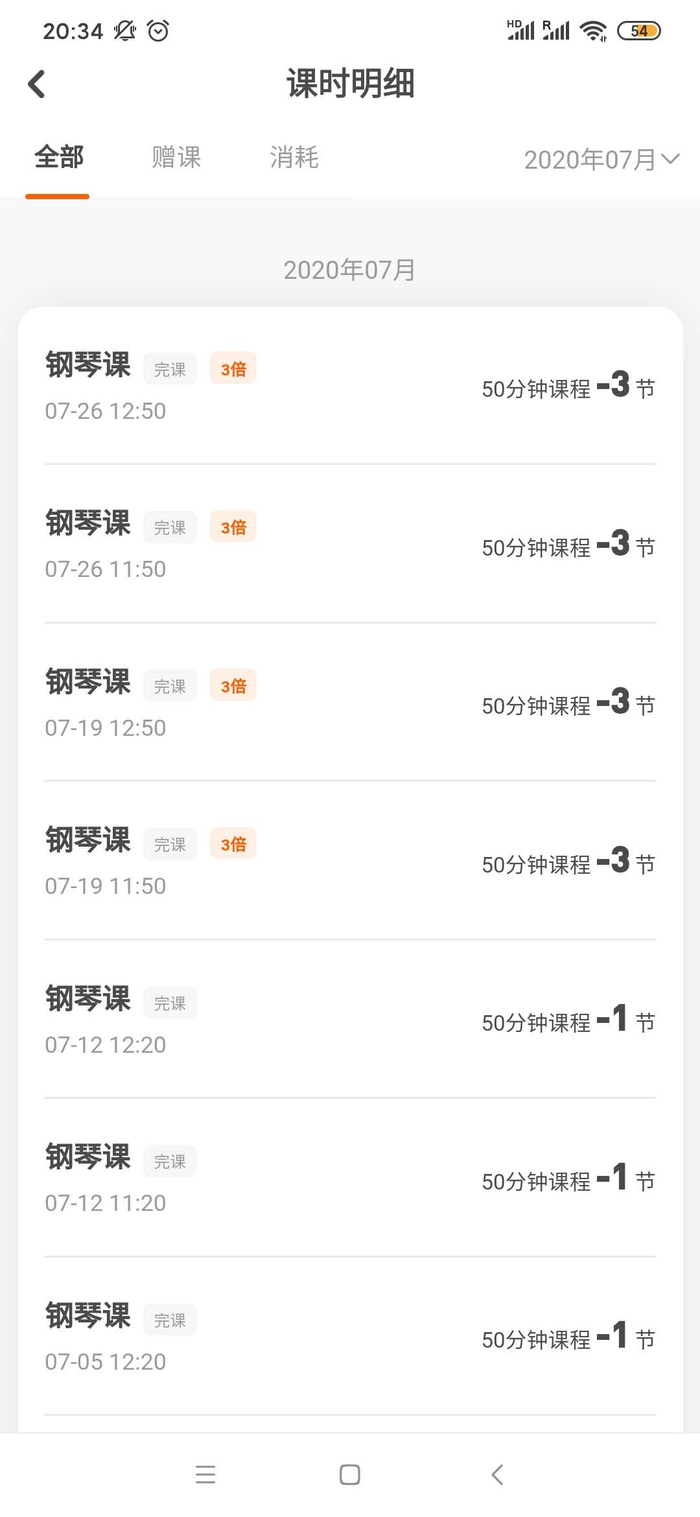Screen dimensions: 700x1517
Task: Switch to the 赠课 tab
Action: pyautogui.click(x=176, y=158)
